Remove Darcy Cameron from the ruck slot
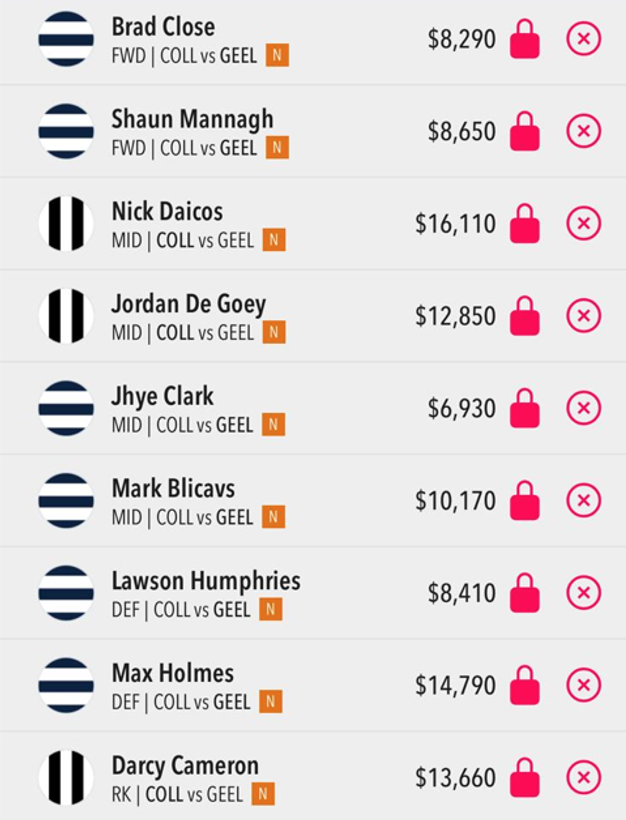This screenshot has width=626, height=820. click(584, 777)
